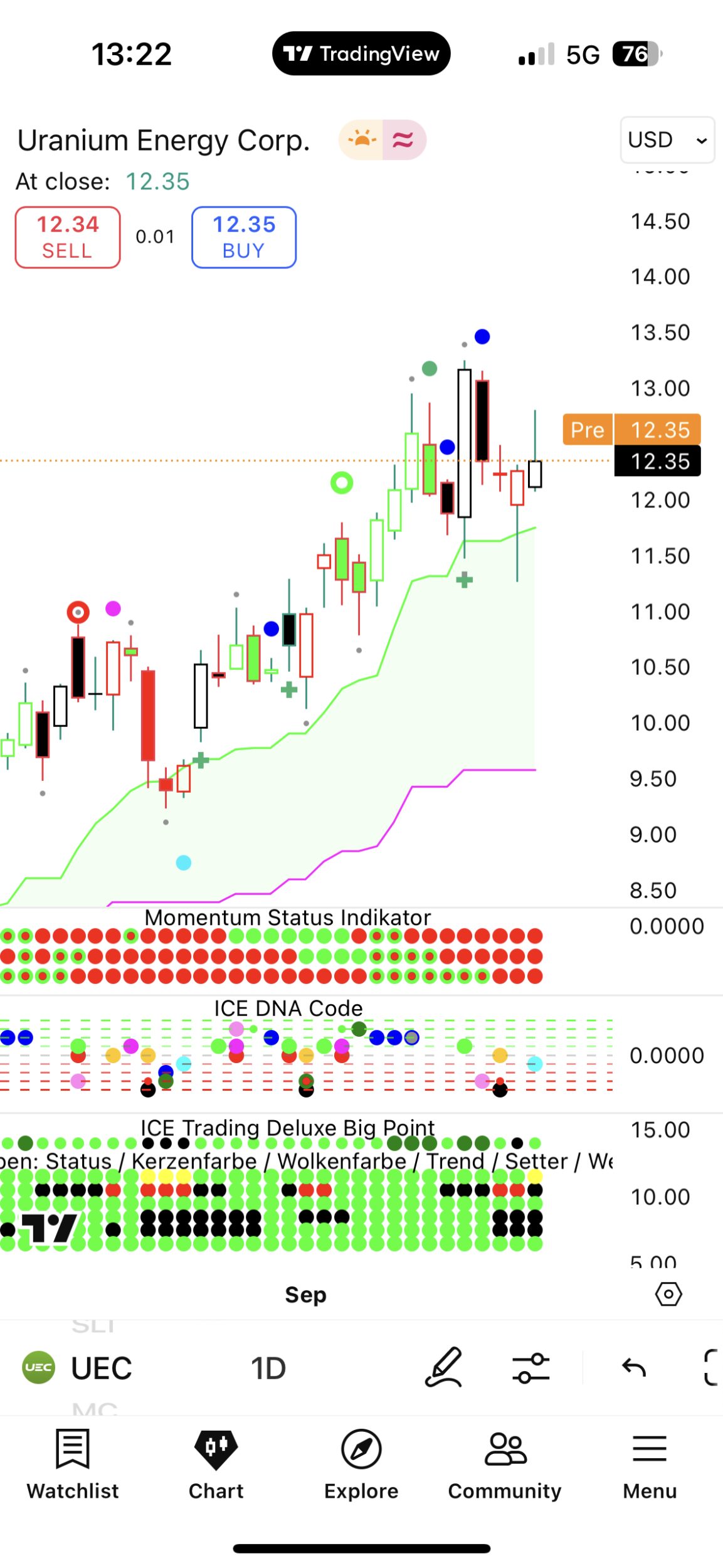The width and height of the screenshot is (723, 1568).
Task: Open the time axis settings hexagon
Action: tap(668, 1294)
